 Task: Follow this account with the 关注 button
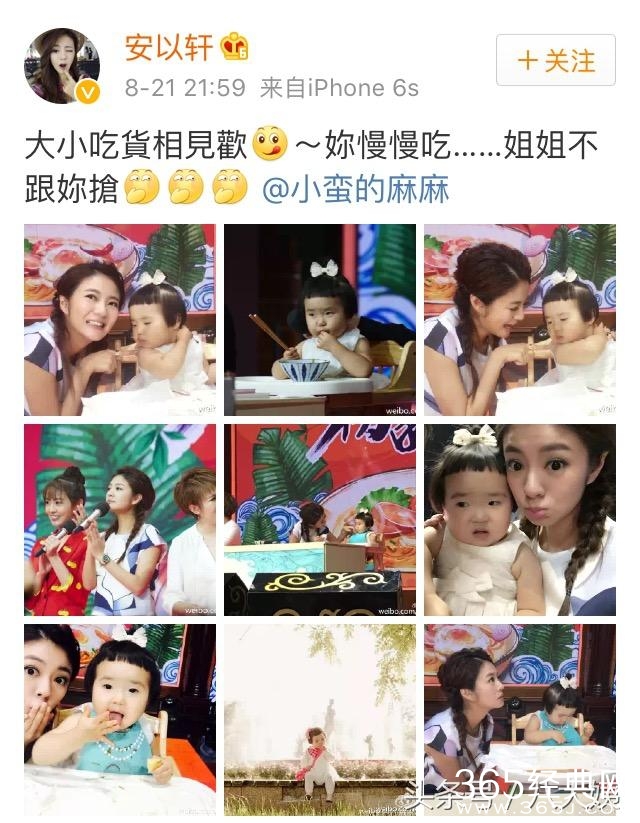point(555,60)
